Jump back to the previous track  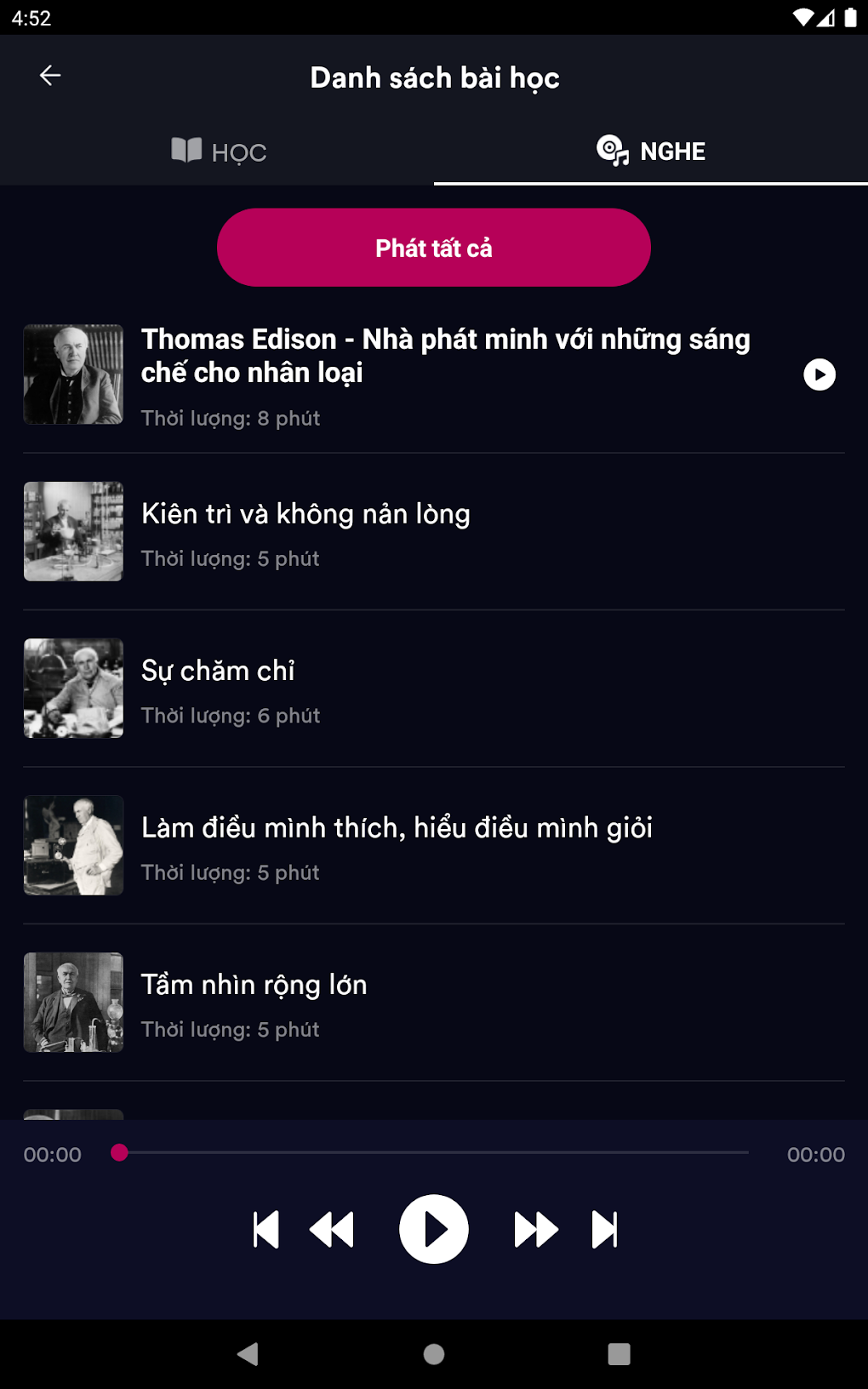[x=265, y=1229]
